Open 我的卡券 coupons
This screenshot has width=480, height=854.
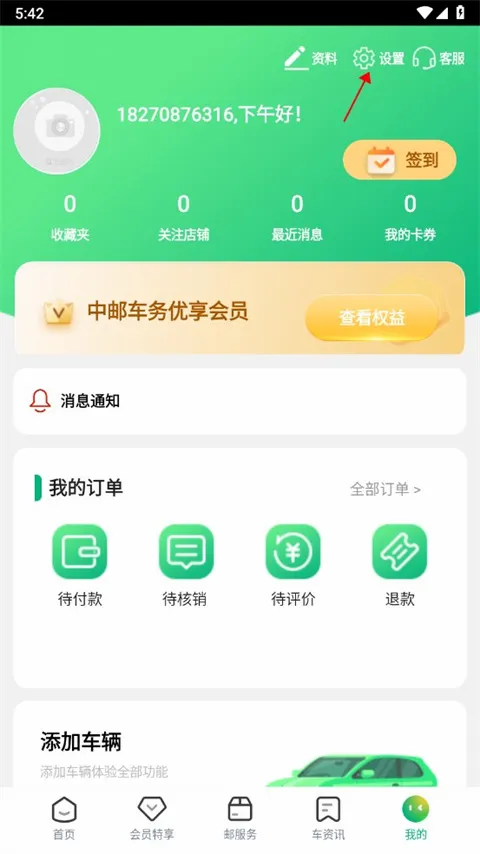[x=410, y=218]
